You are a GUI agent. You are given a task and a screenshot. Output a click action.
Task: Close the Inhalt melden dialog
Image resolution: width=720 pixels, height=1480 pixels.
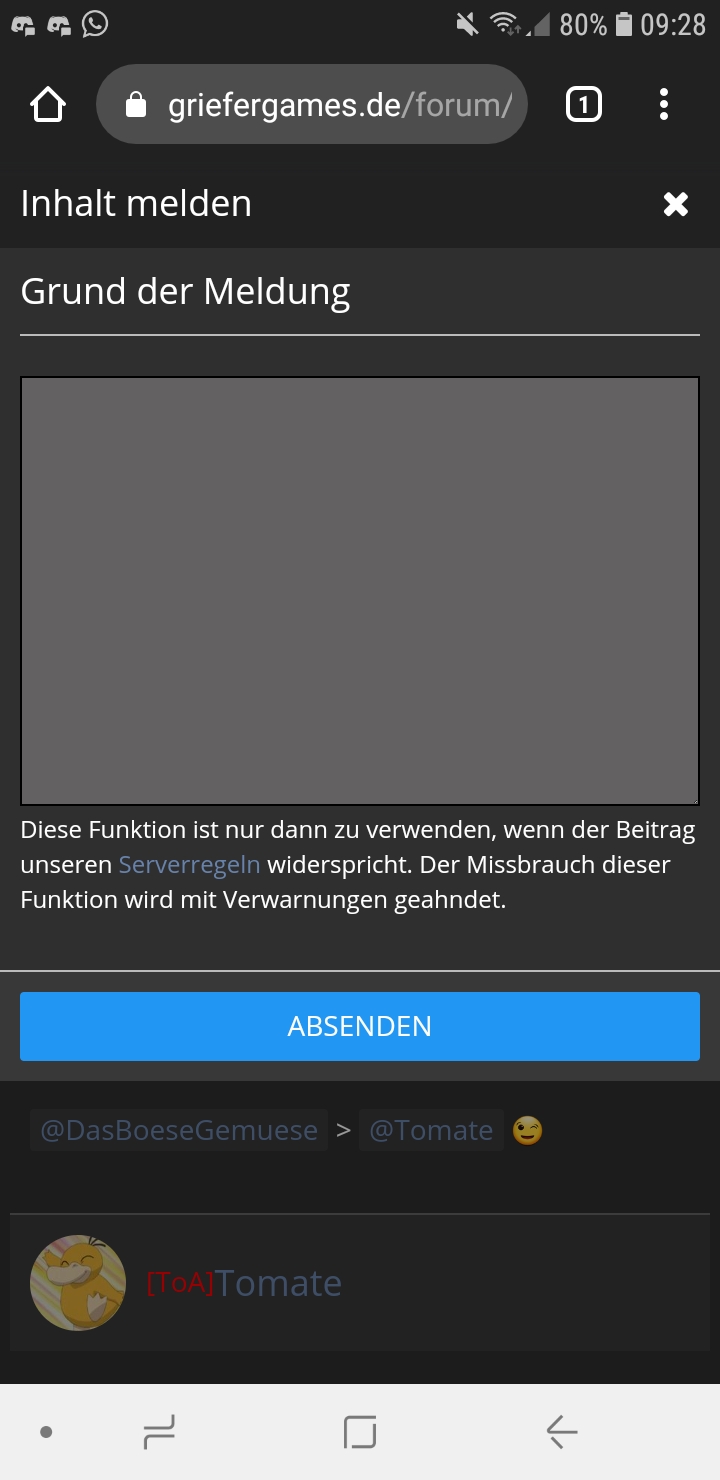click(676, 204)
